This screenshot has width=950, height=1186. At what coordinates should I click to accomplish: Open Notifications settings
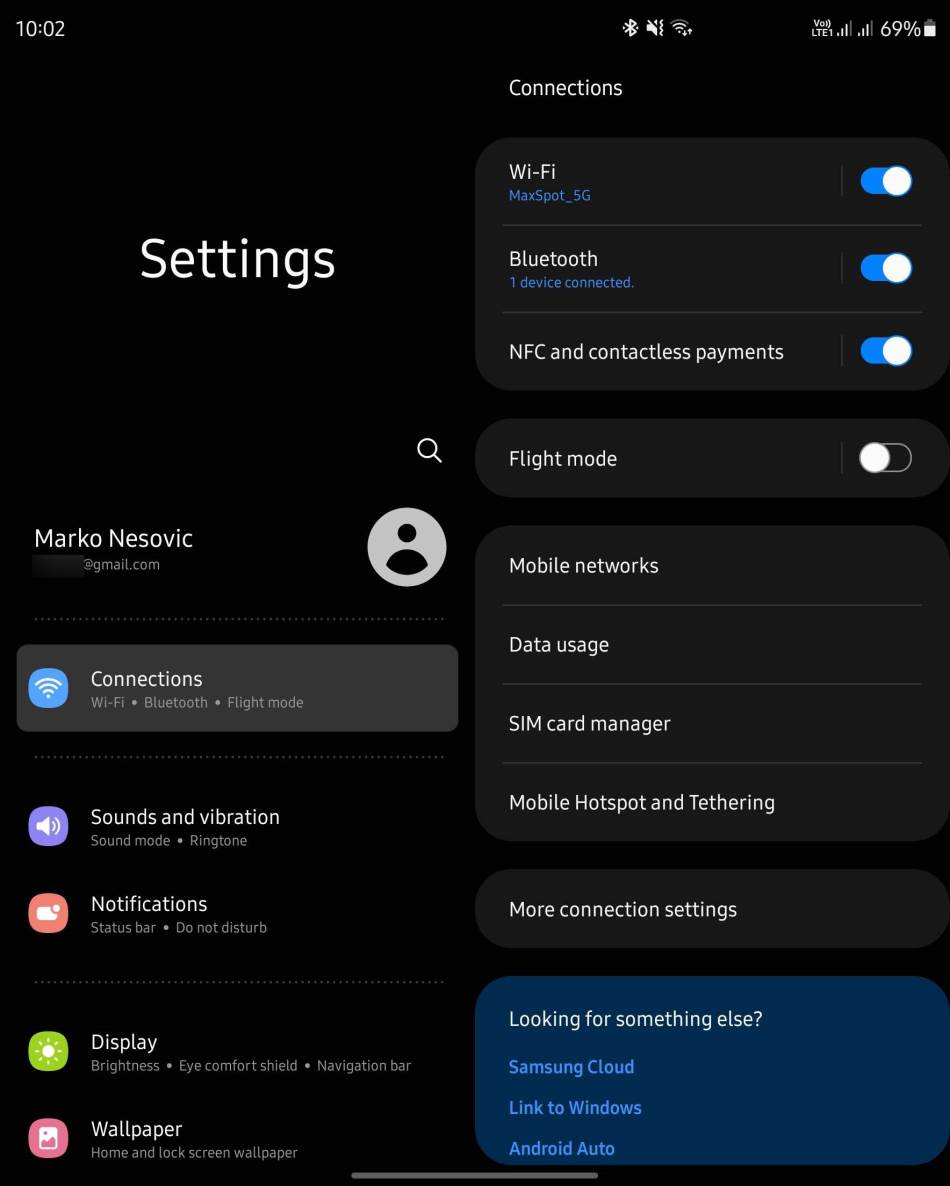click(x=150, y=914)
